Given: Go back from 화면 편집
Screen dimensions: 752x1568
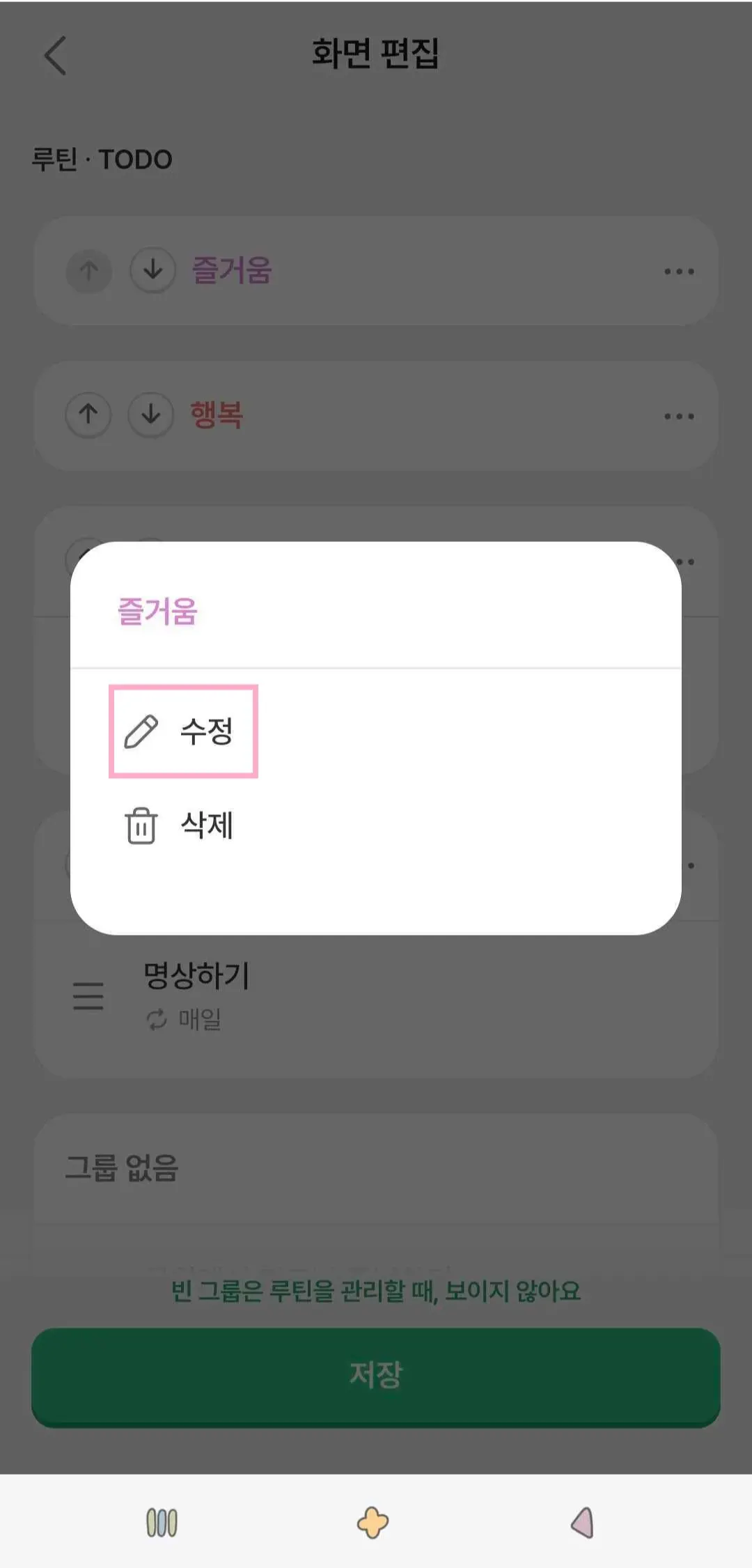Looking at the screenshot, I should click(x=56, y=55).
